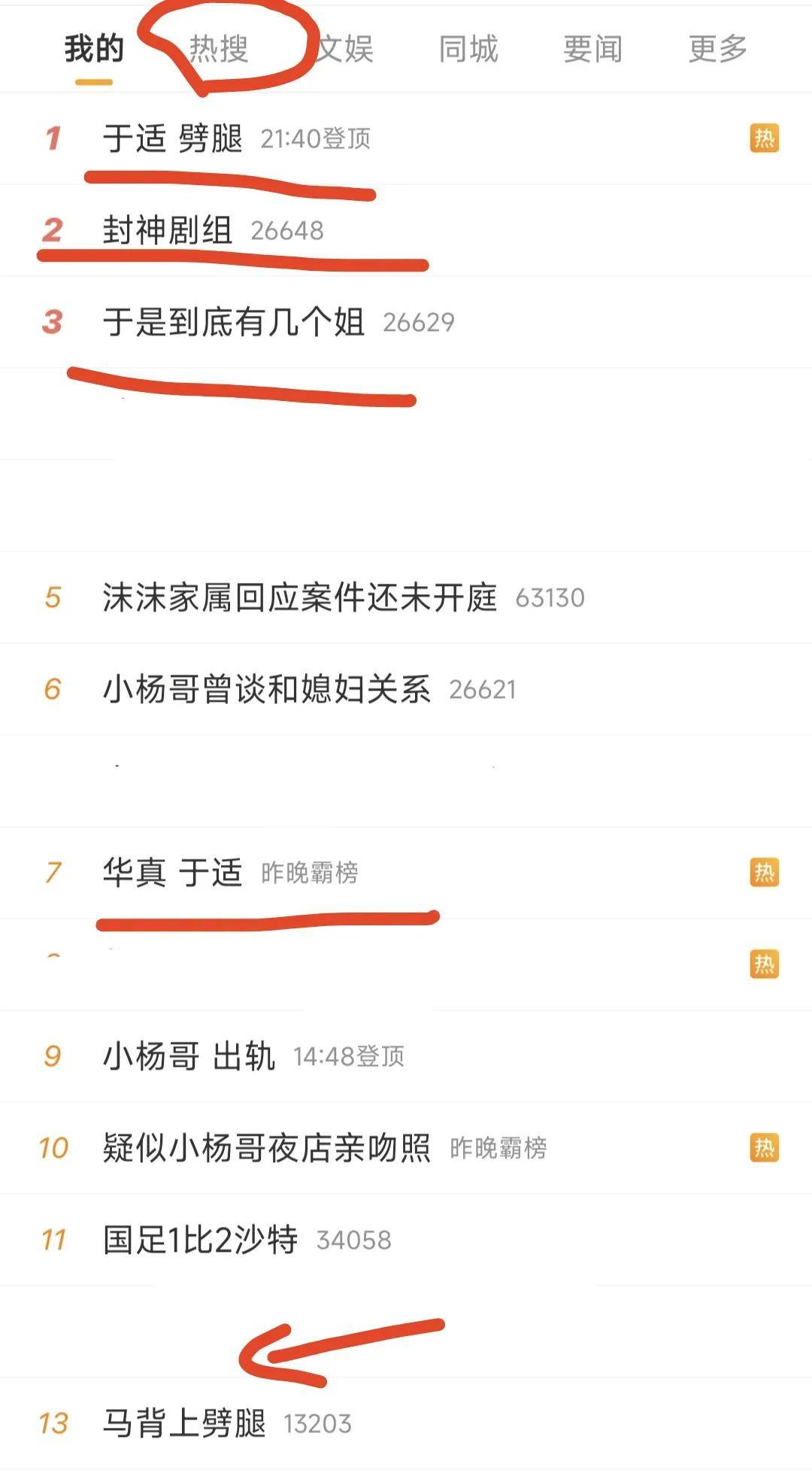Switch to the 热搜 tab
812x1479 pixels.
[219, 50]
